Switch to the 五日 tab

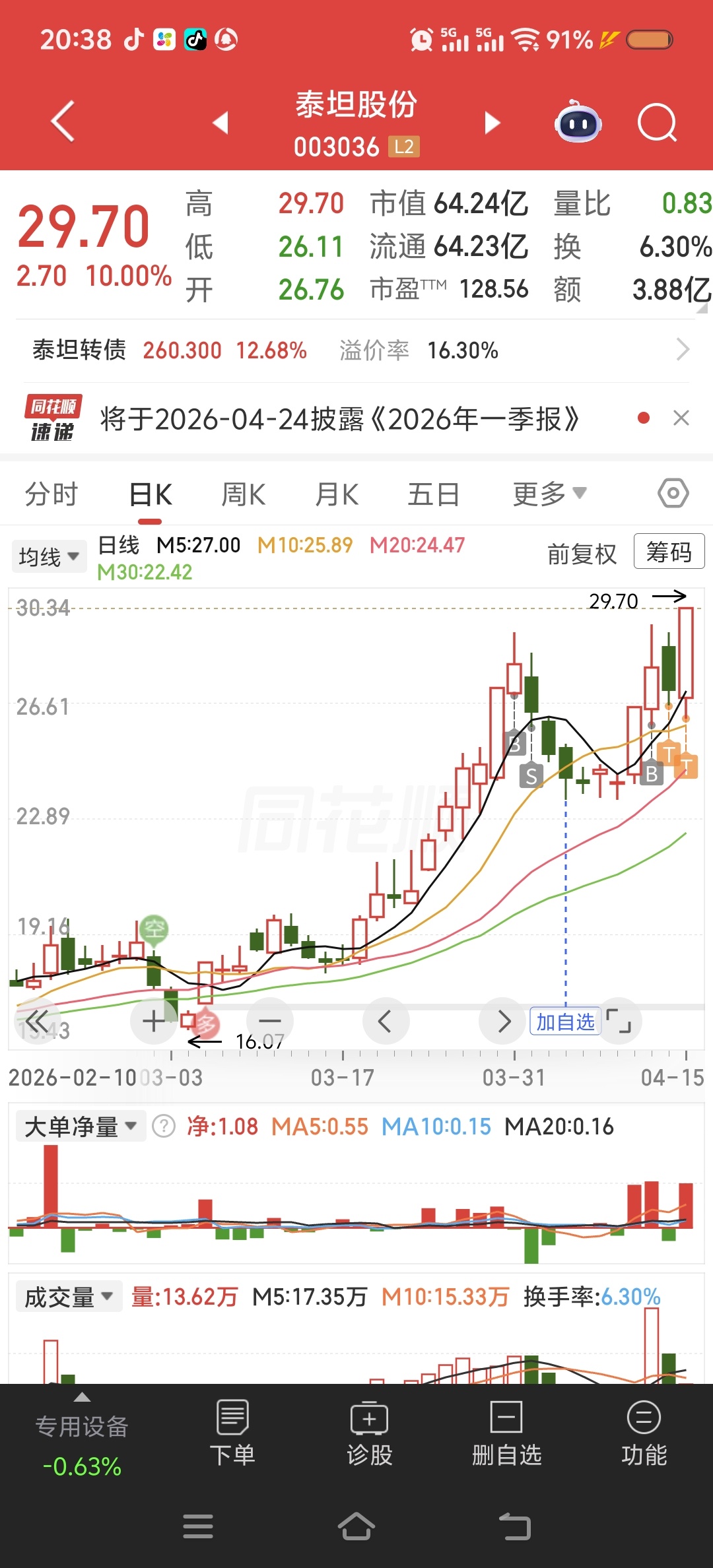[433, 494]
